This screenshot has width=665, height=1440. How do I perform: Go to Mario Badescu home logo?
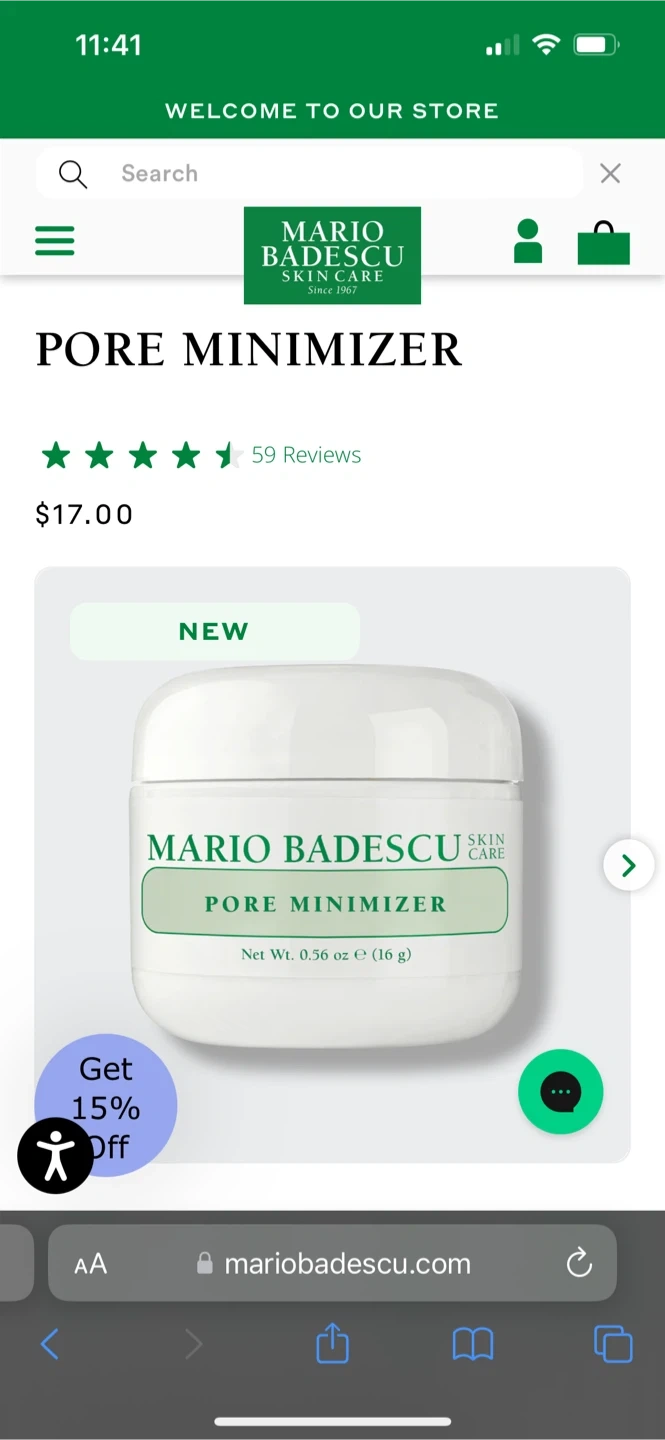[x=332, y=255]
